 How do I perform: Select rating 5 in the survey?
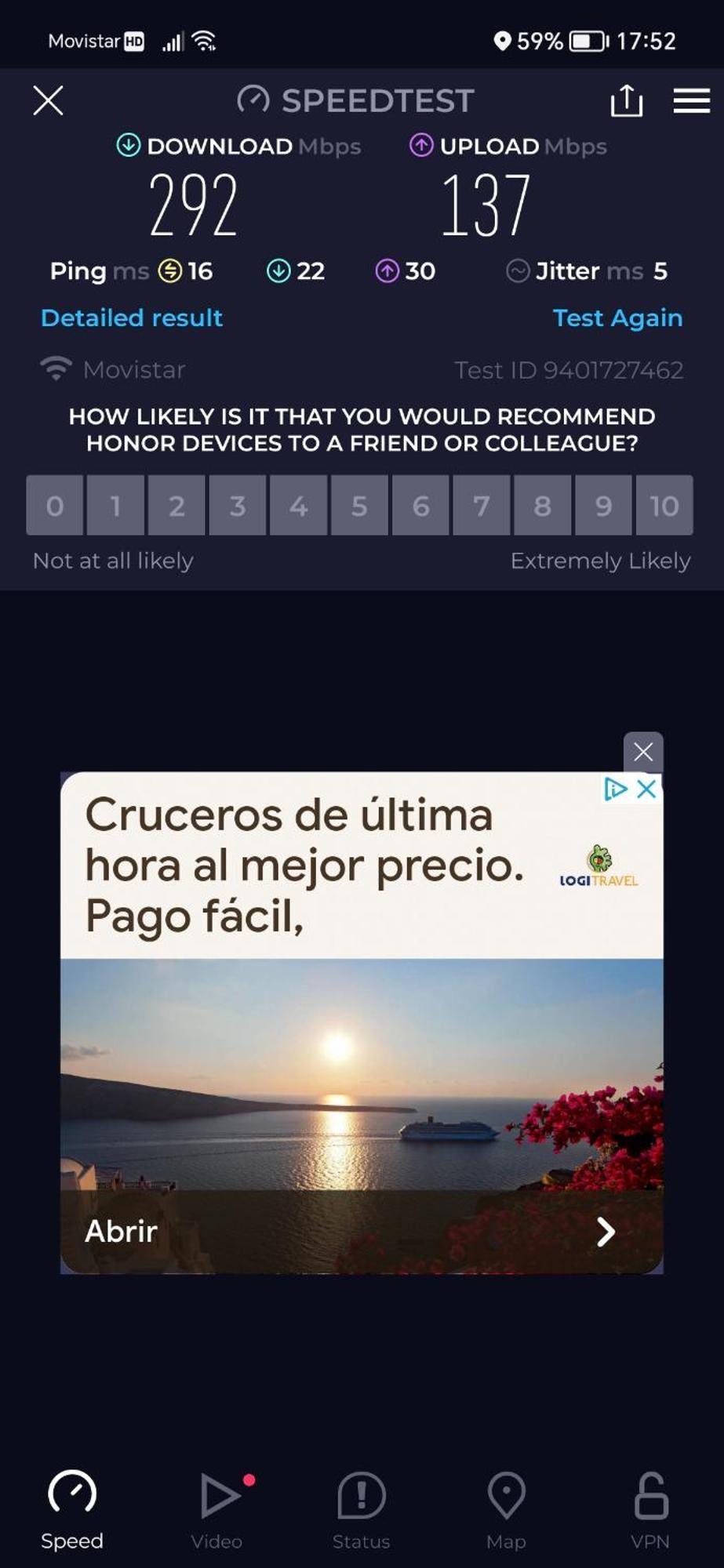coord(359,506)
